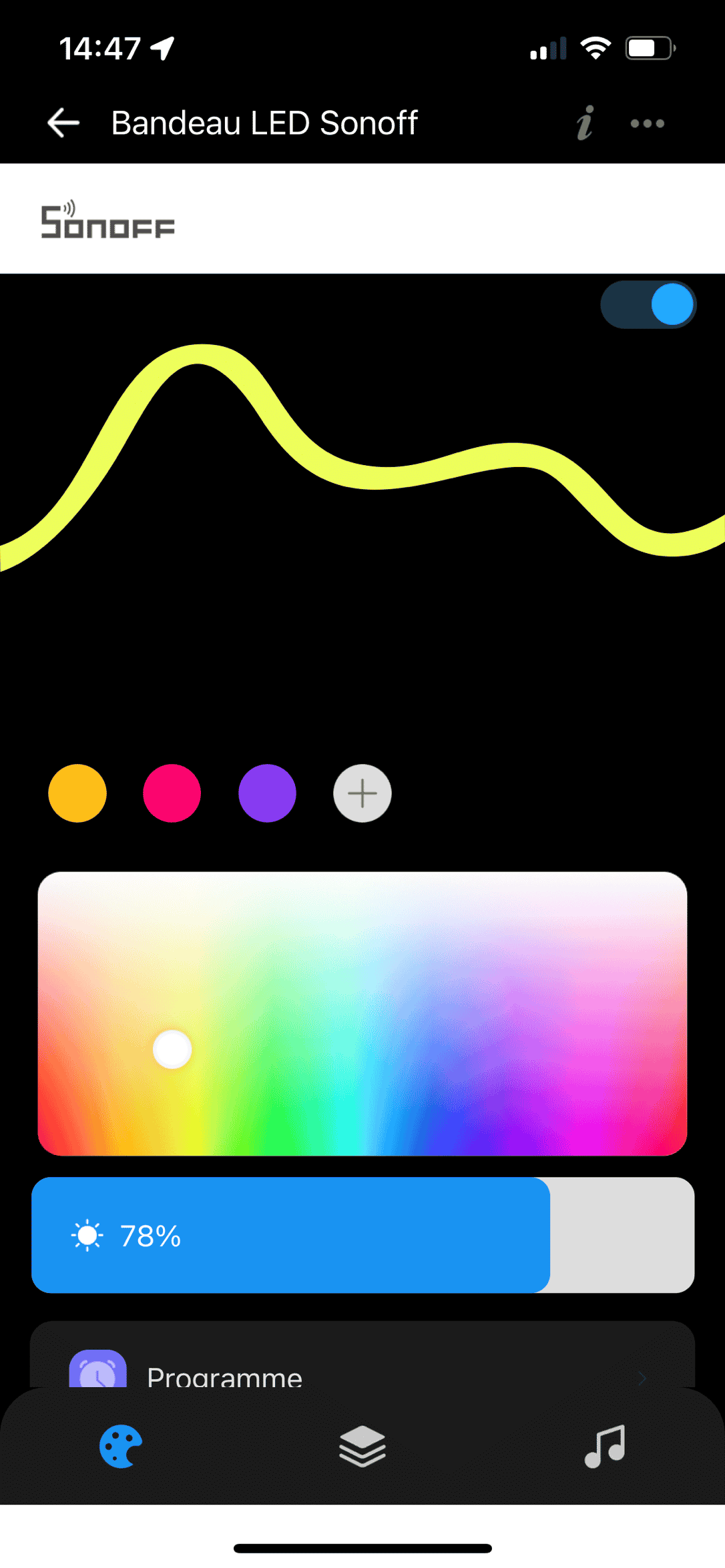Switch to the layers scenes tab
725x1568 pixels.
coord(362,1447)
